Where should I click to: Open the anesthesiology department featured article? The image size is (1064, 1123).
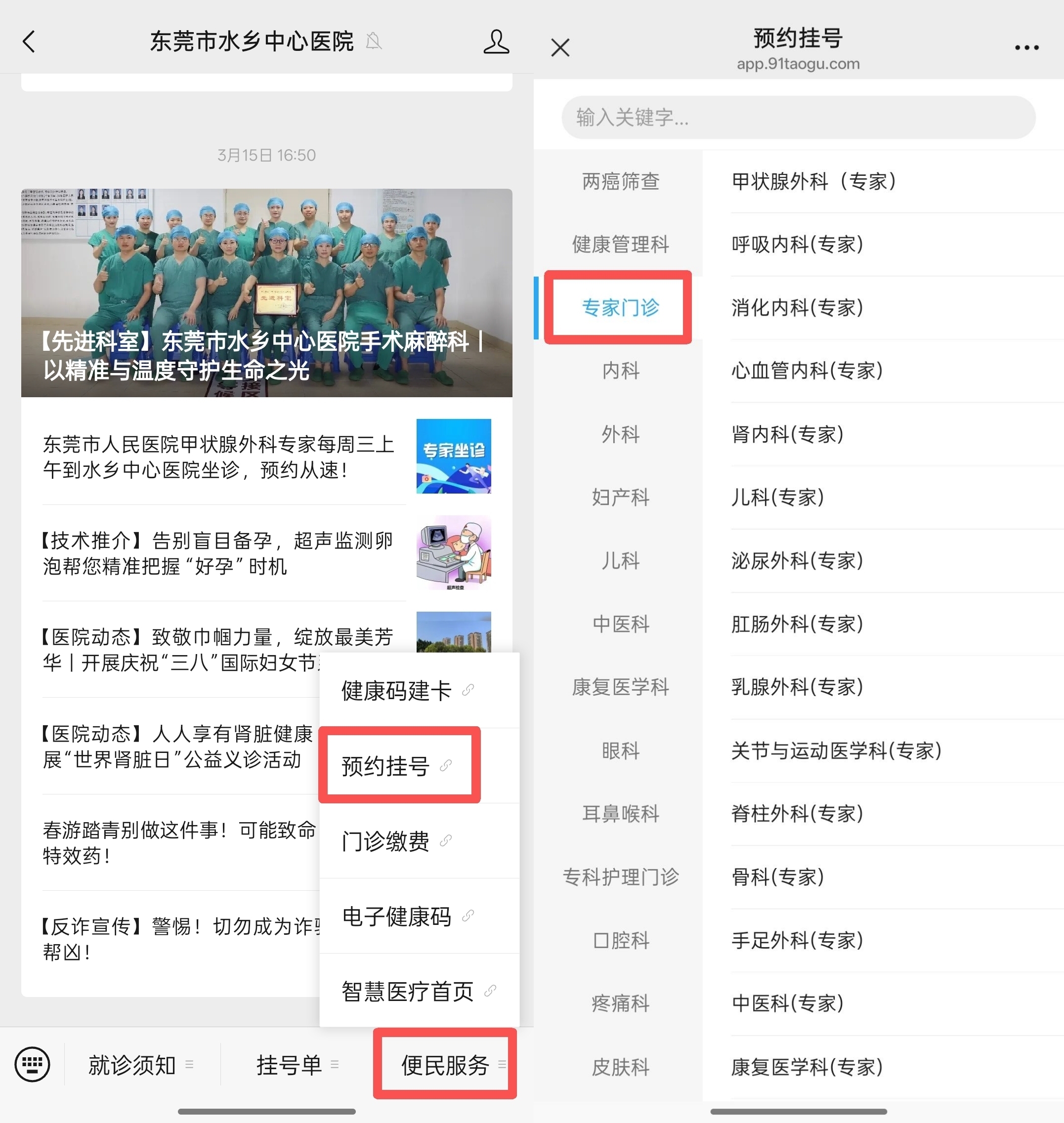[x=266, y=292]
